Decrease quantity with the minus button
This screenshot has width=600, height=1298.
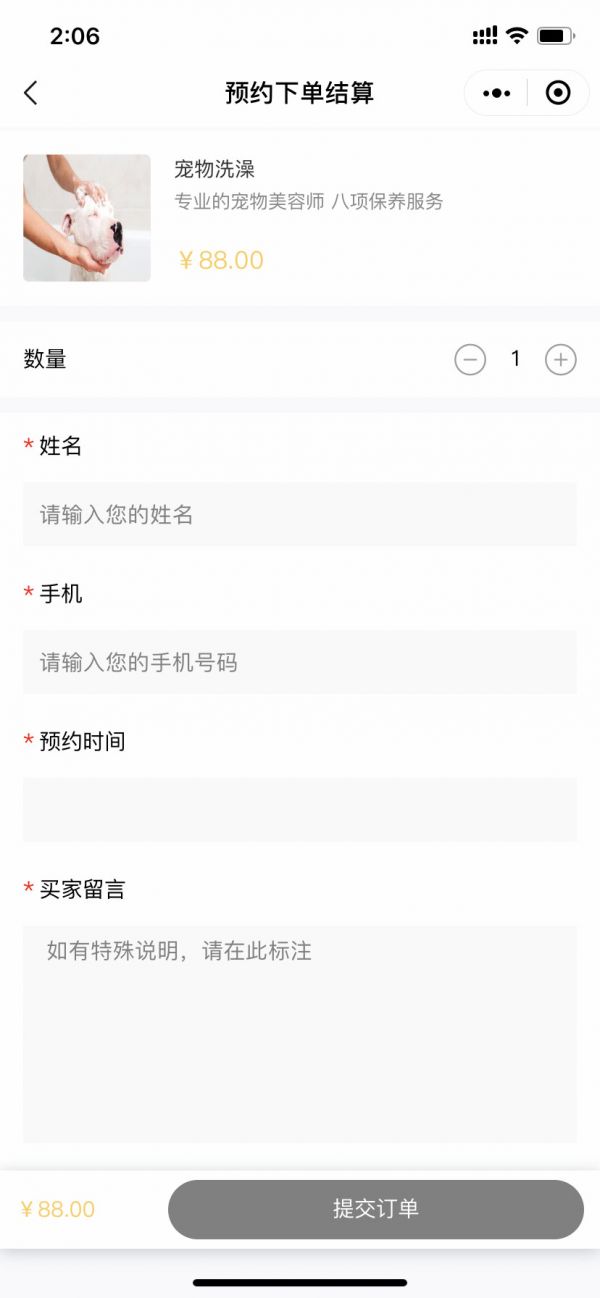[x=470, y=359]
